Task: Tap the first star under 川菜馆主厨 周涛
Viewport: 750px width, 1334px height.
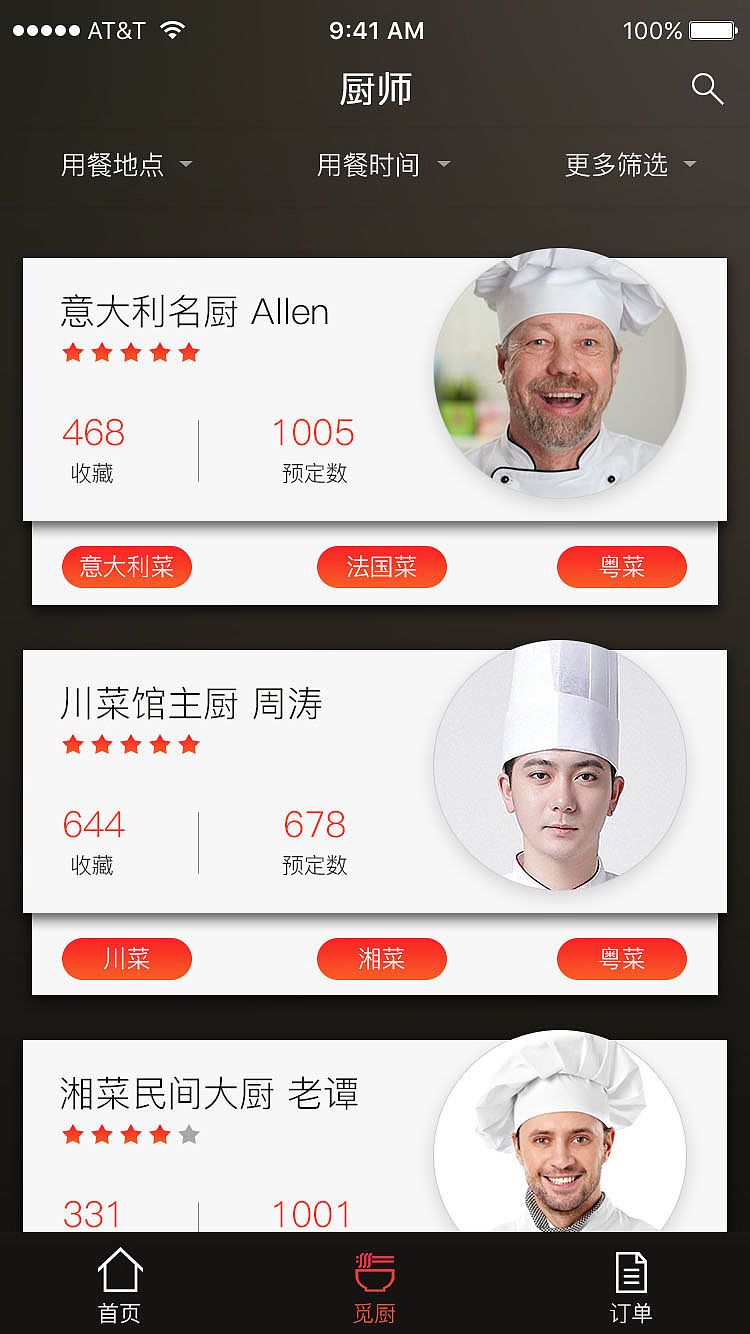Action: [x=72, y=744]
